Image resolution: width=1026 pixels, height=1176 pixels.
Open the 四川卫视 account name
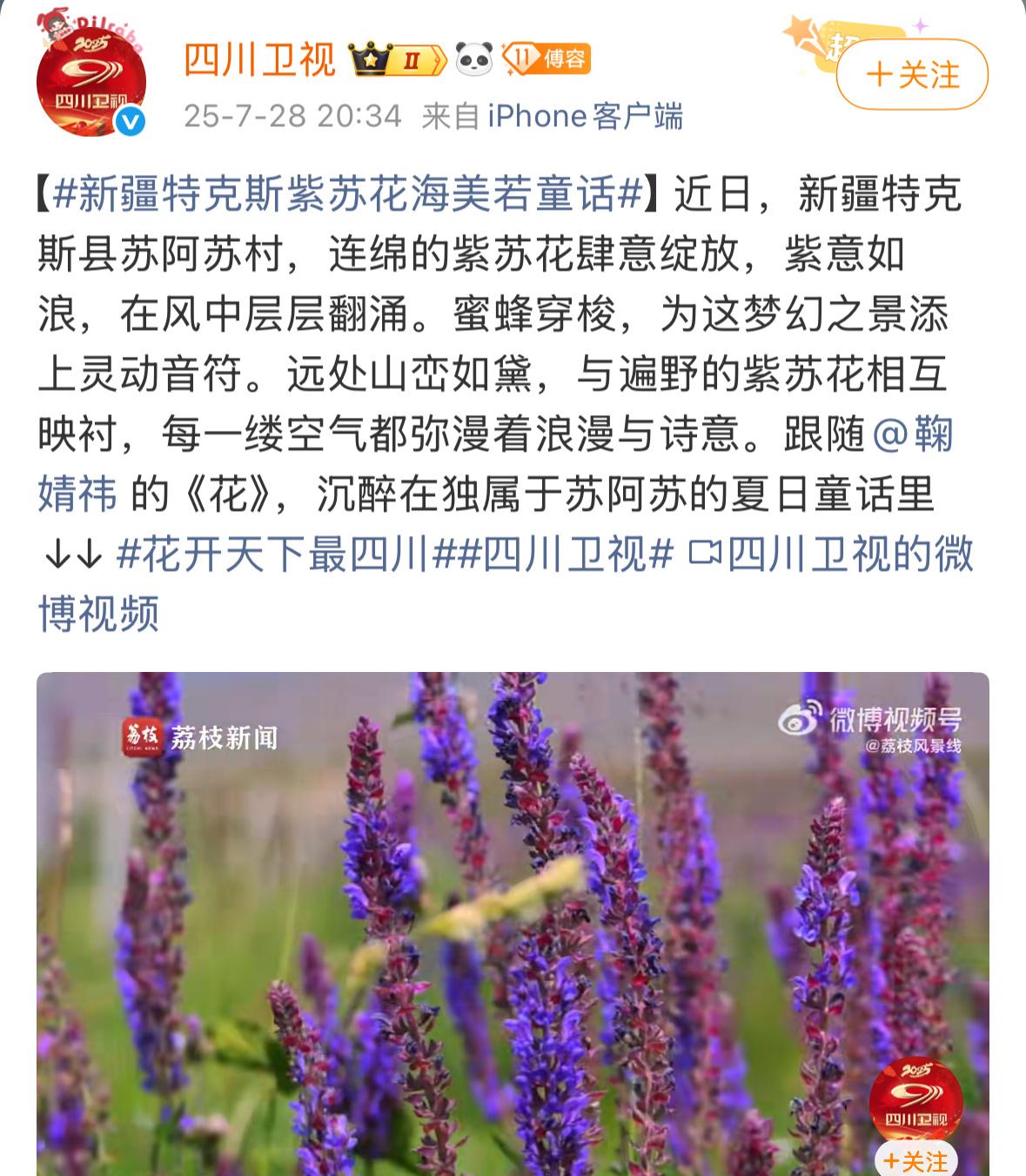[x=259, y=60]
